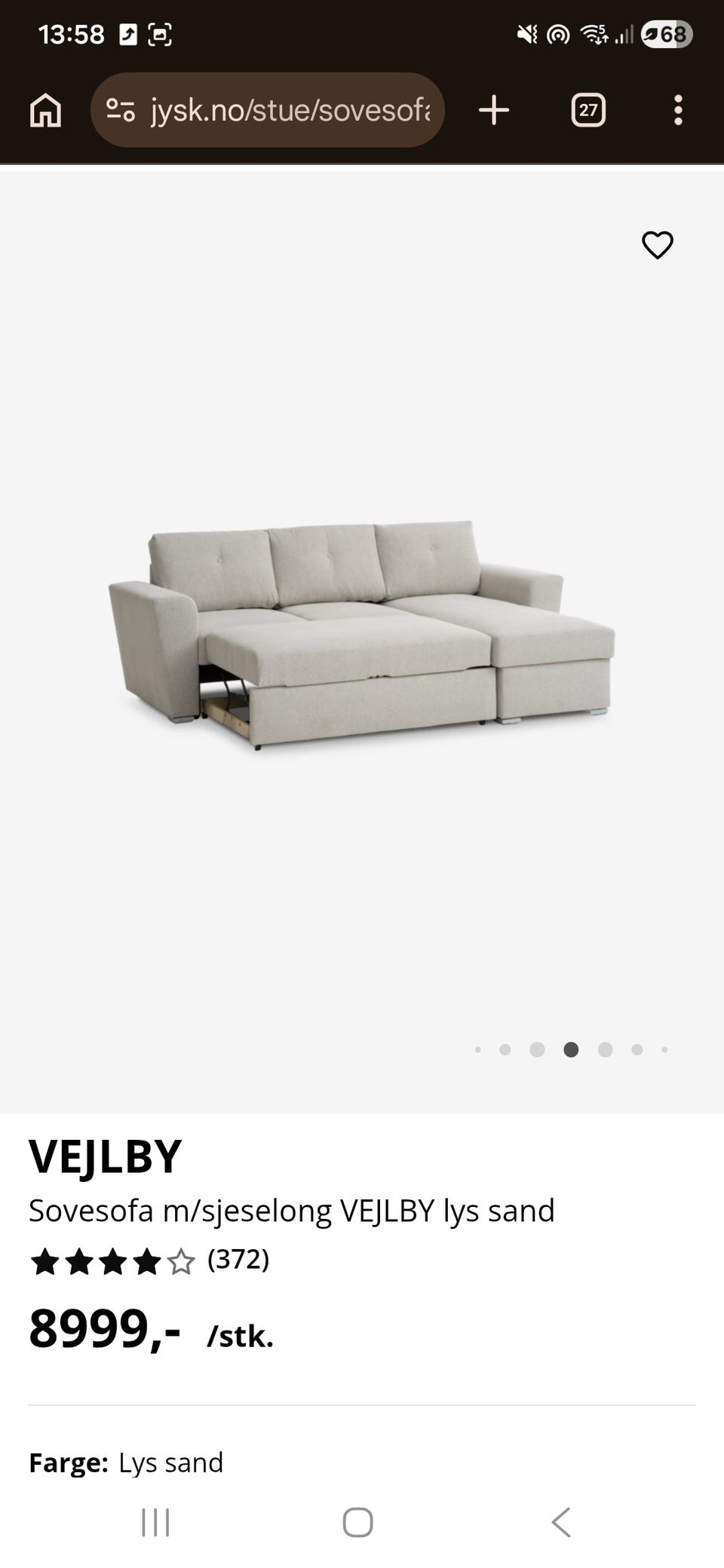Go back with the system back button
Image resolution: width=724 pixels, height=1568 pixels.
561,1522
